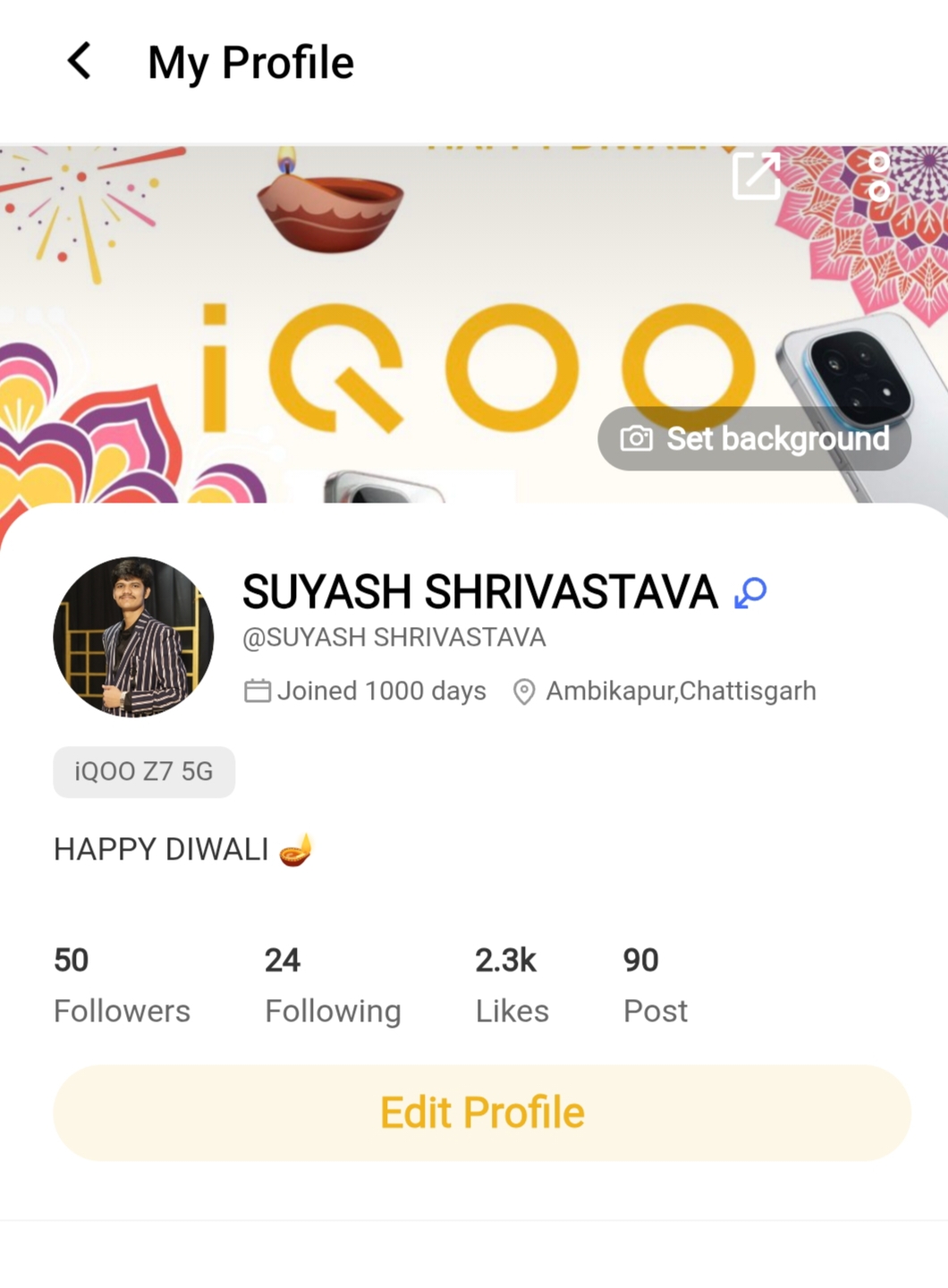View the profile picture
Screen dimensions: 948x1288
[133, 637]
